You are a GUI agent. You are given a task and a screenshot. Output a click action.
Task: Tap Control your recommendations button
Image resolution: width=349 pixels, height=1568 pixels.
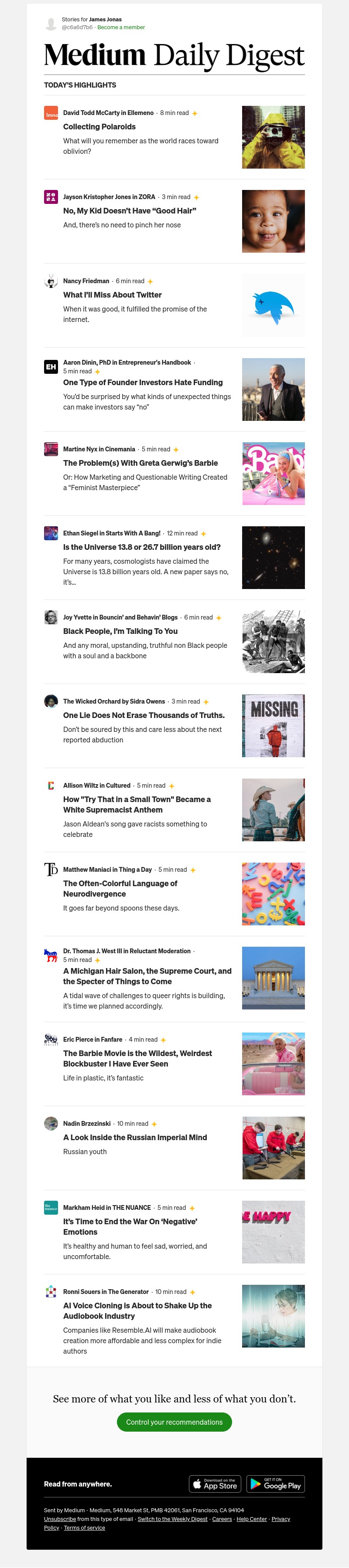coord(174,1422)
